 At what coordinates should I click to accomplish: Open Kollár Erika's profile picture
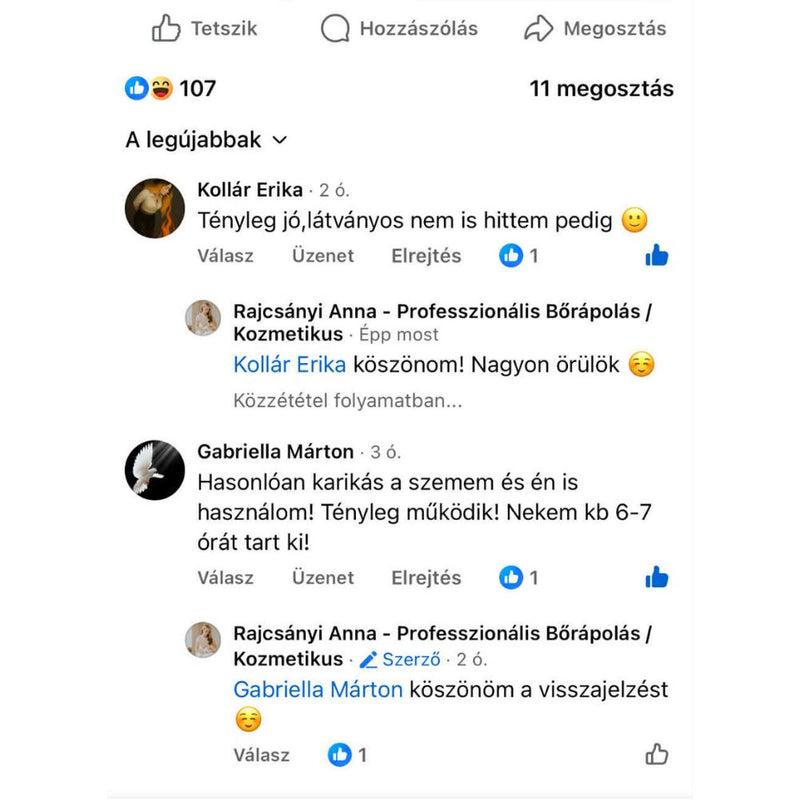coord(155,208)
